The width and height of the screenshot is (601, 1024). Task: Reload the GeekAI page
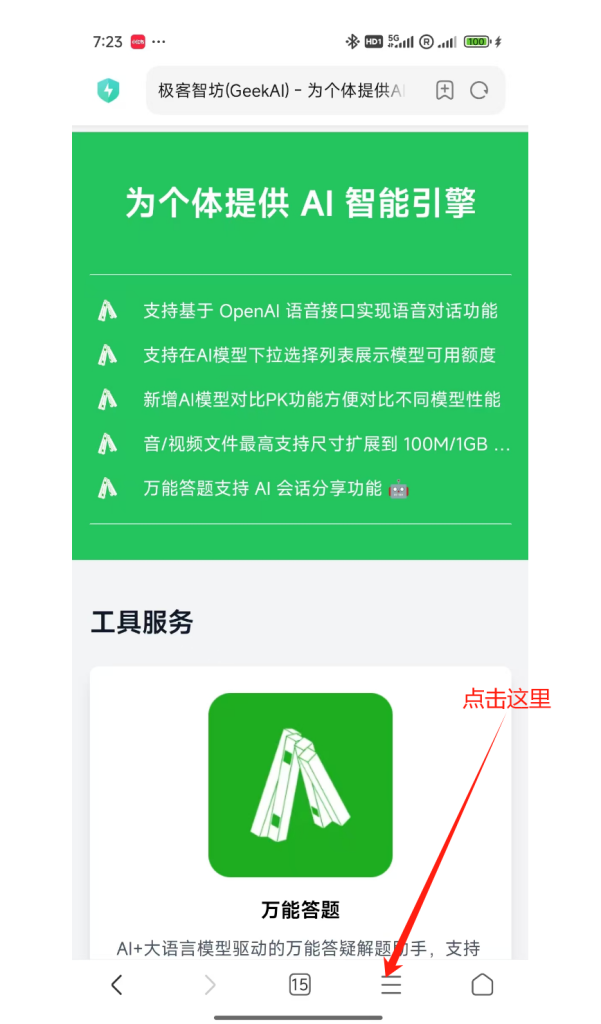479,91
